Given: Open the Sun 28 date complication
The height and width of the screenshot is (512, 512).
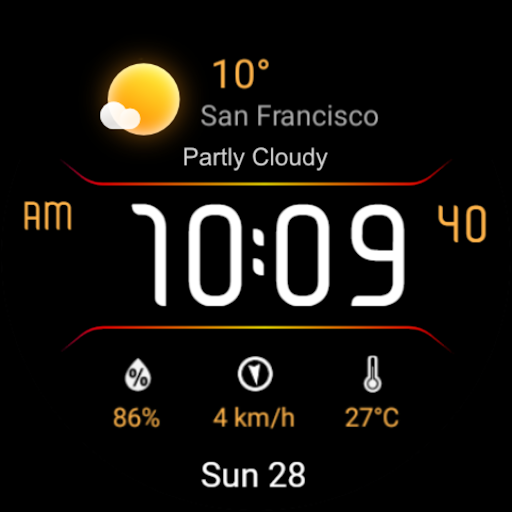Looking at the screenshot, I should pyautogui.click(x=253, y=475).
